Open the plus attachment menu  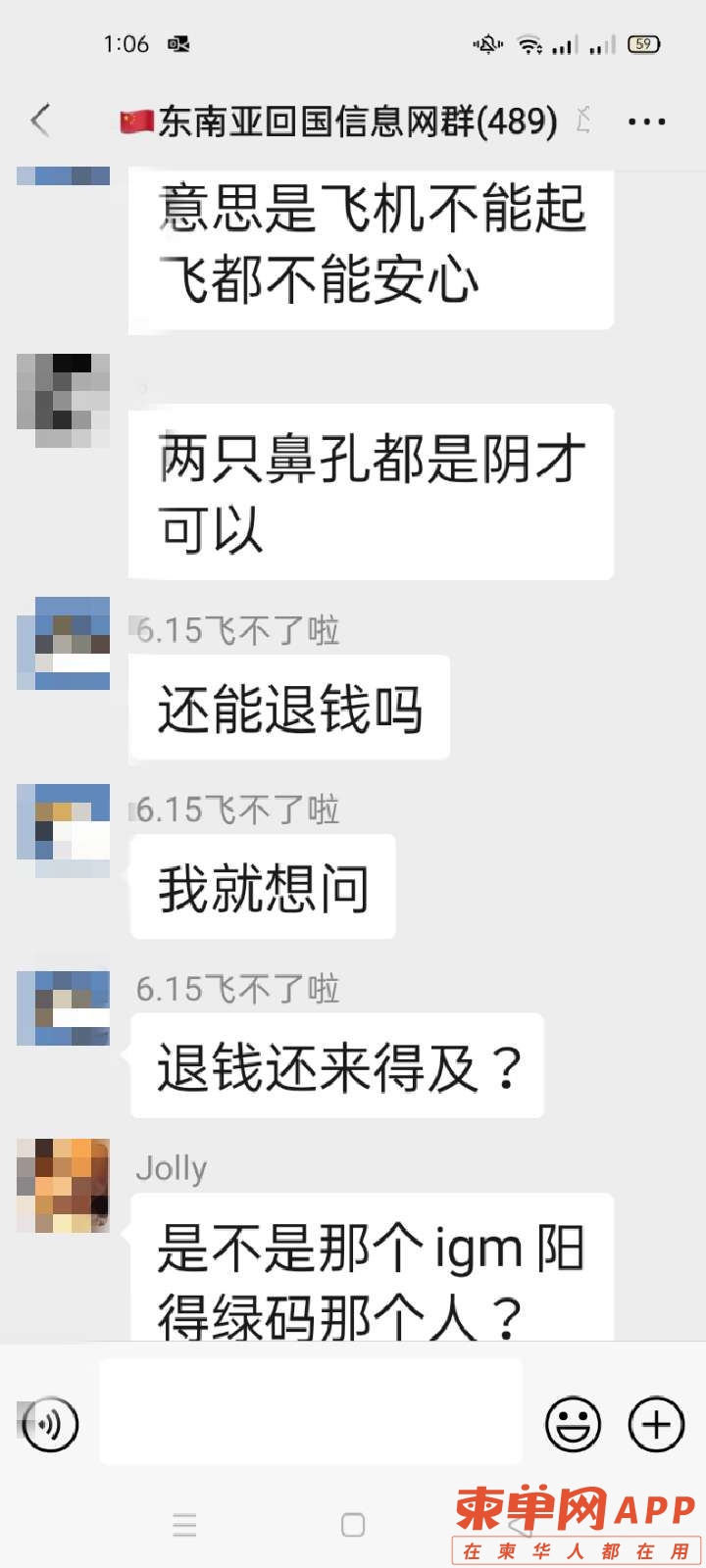click(655, 1424)
